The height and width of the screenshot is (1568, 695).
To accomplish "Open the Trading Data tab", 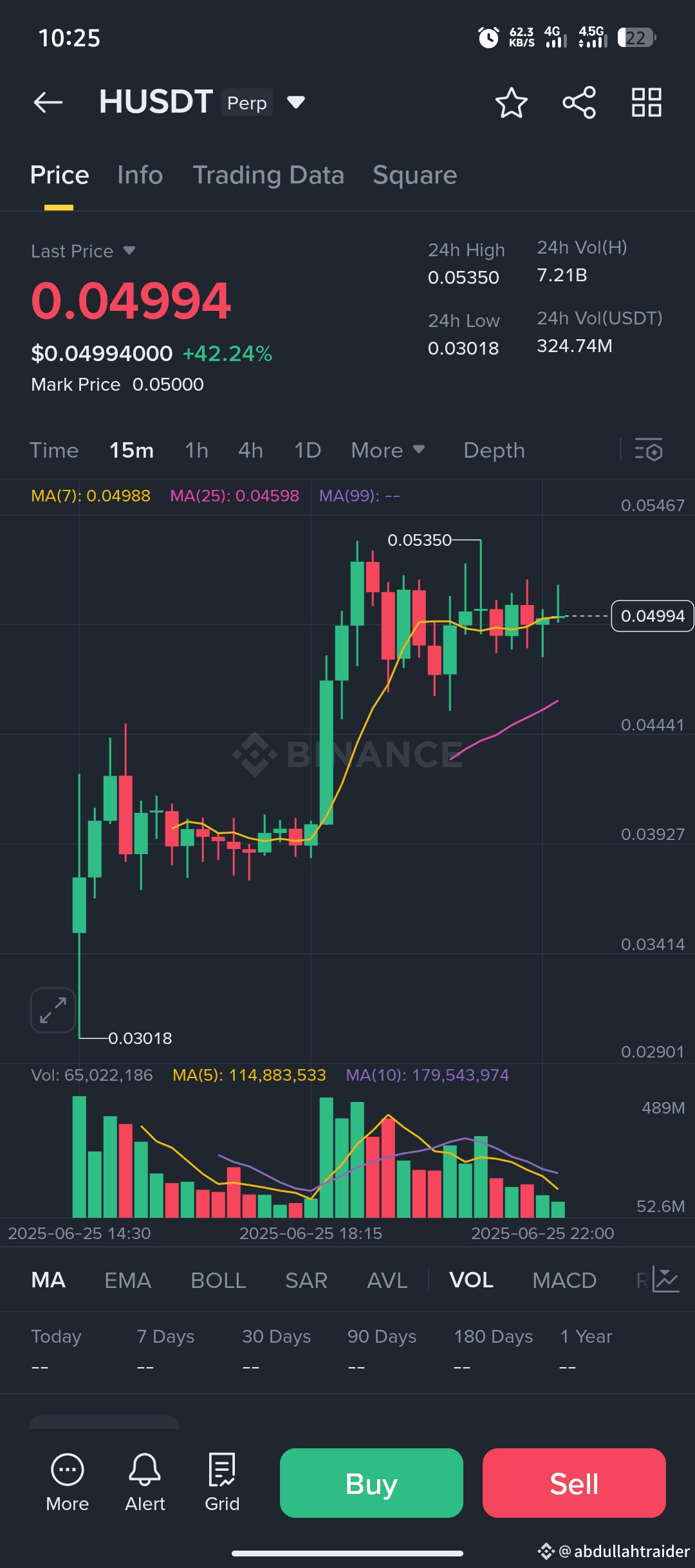I will (x=268, y=175).
